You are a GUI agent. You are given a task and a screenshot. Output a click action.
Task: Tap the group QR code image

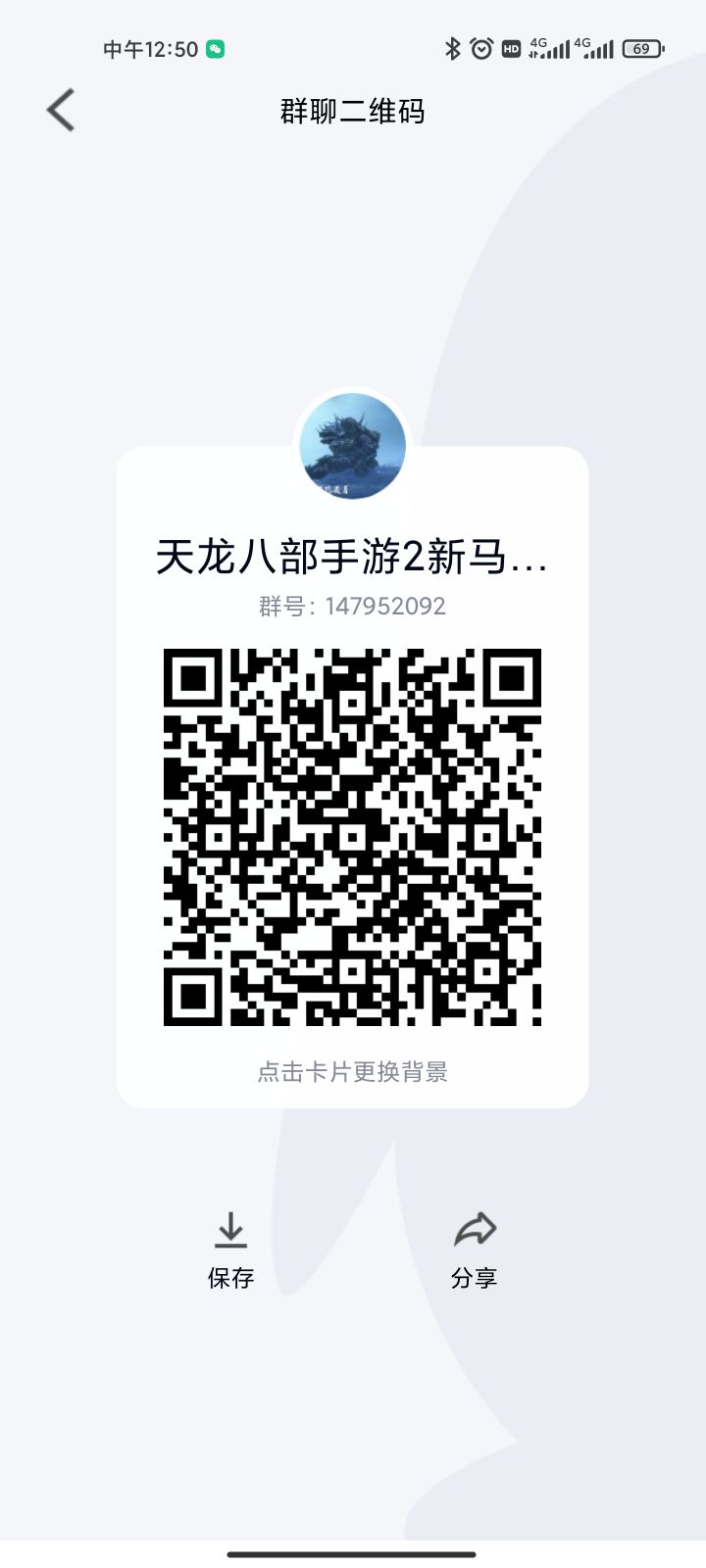353,838
